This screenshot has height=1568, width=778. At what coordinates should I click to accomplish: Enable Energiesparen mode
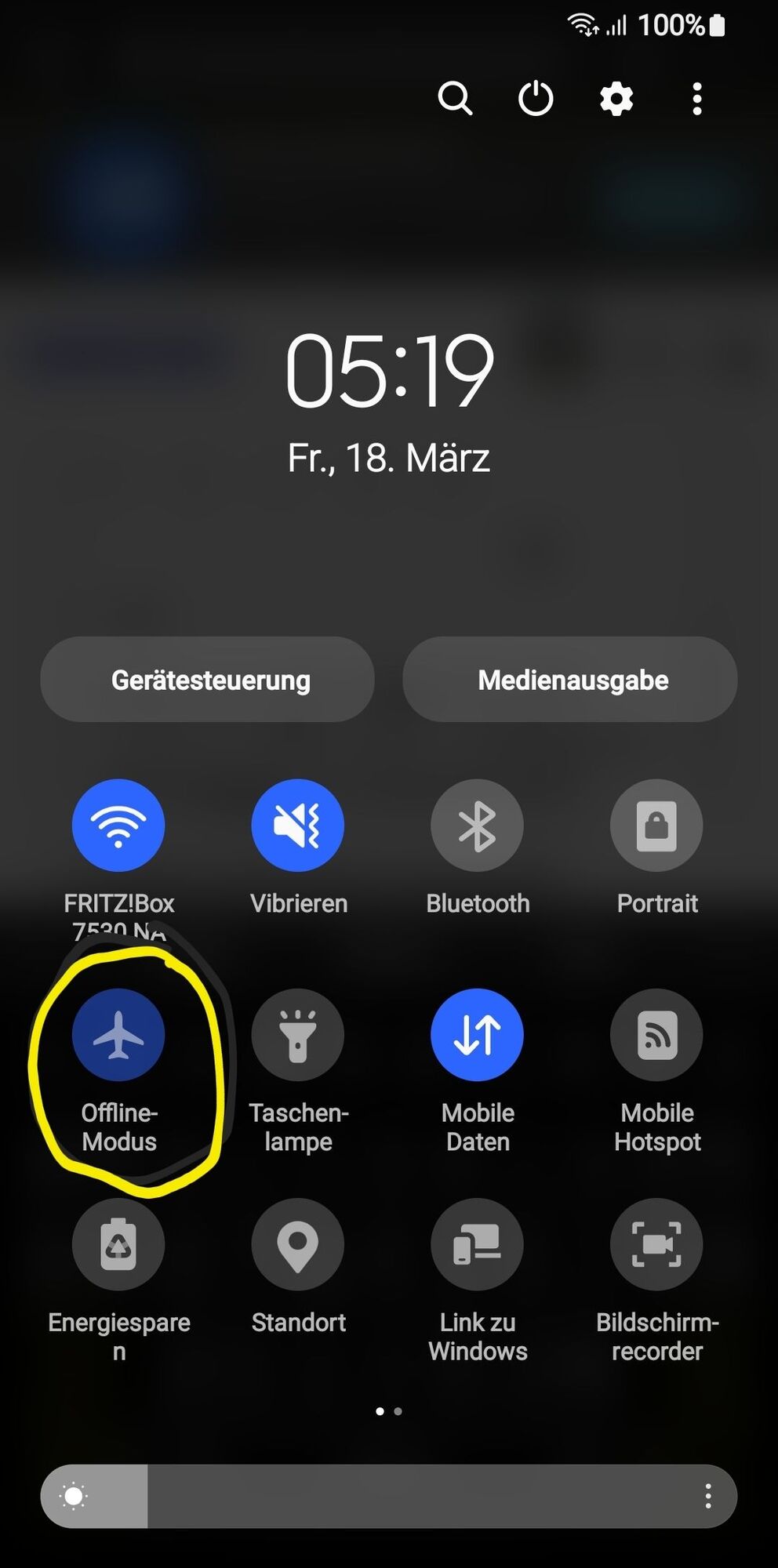tap(118, 1244)
